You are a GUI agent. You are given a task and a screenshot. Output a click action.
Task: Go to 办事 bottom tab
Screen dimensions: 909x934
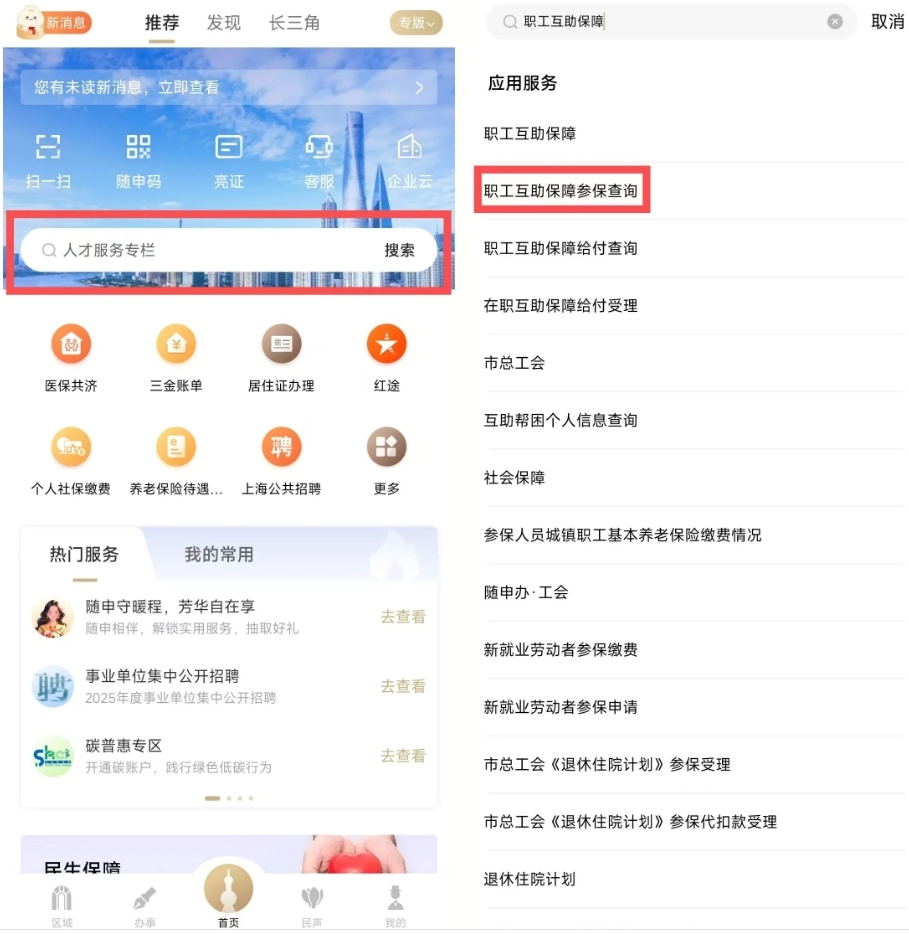tap(145, 905)
